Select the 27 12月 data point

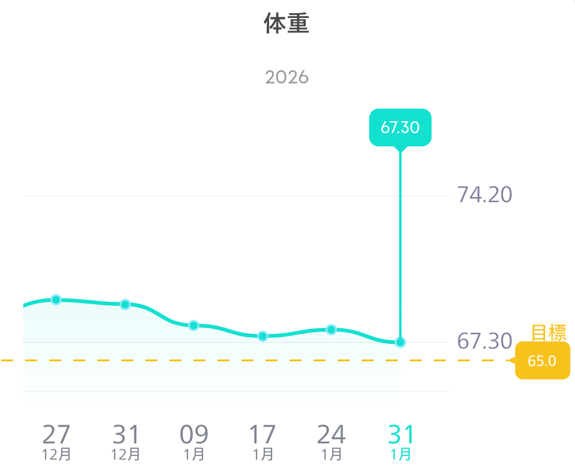tap(56, 300)
